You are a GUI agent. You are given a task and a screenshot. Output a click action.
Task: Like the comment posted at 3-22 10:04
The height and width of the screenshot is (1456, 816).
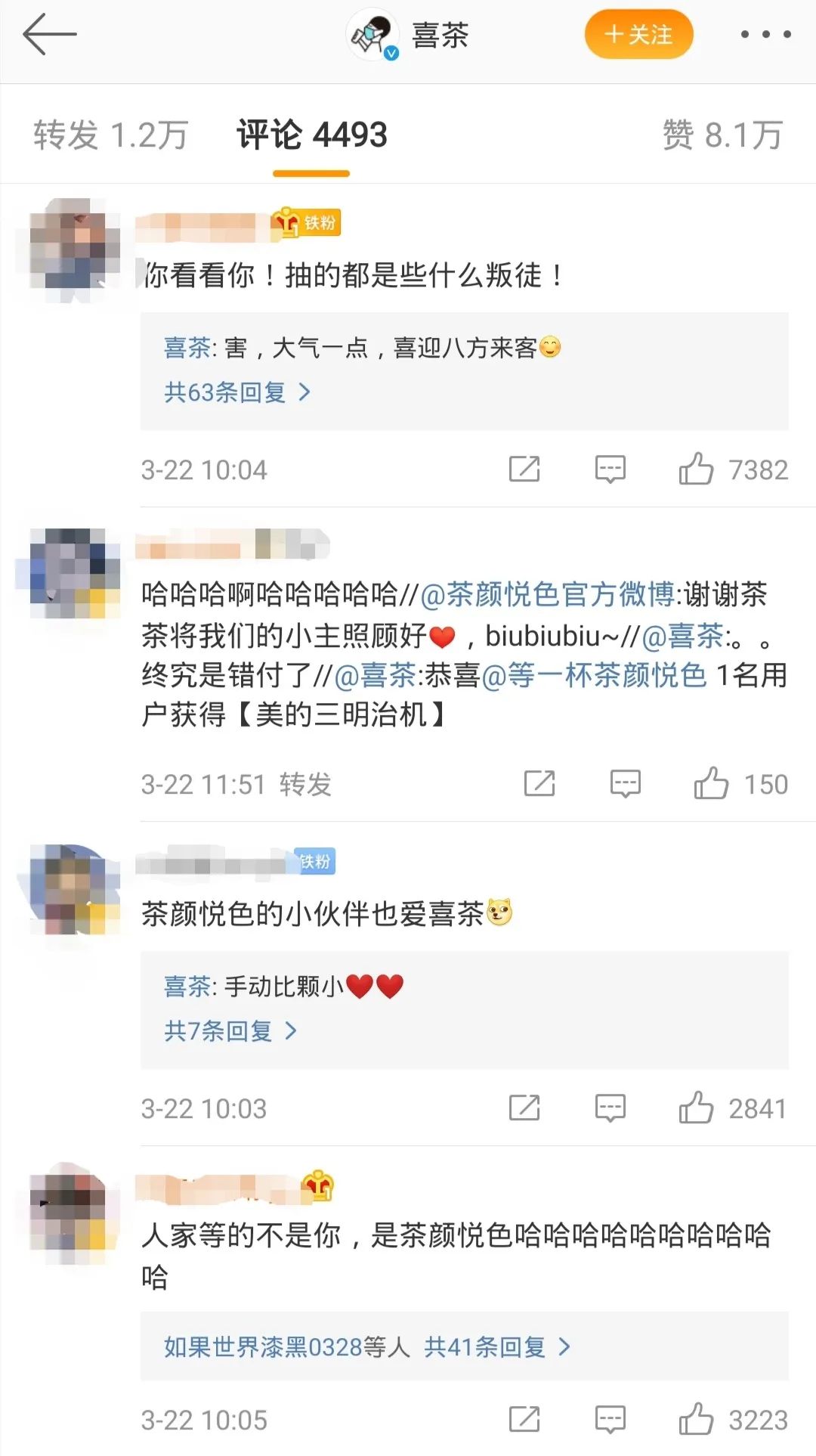(696, 469)
